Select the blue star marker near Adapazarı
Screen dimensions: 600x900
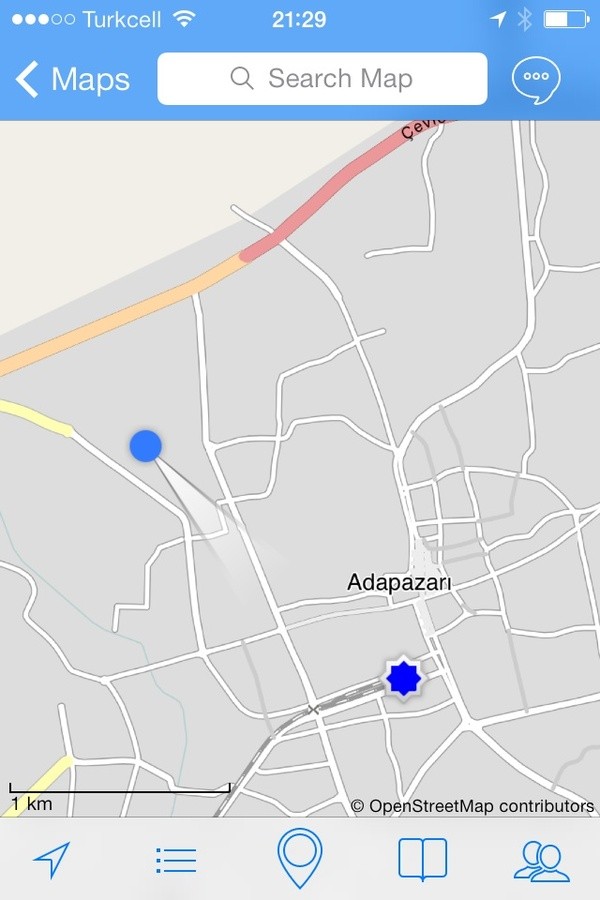(403, 678)
